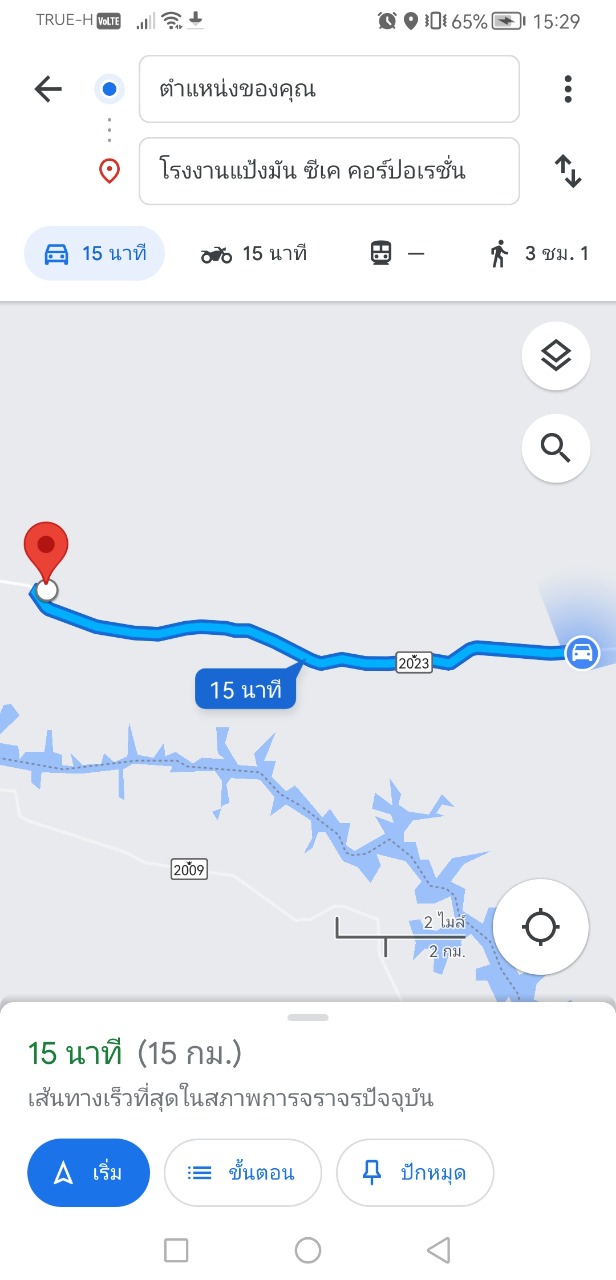616x1280 pixels.
Task: Swap start and destination locations
Action: pyautogui.click(x=568, y=172)
